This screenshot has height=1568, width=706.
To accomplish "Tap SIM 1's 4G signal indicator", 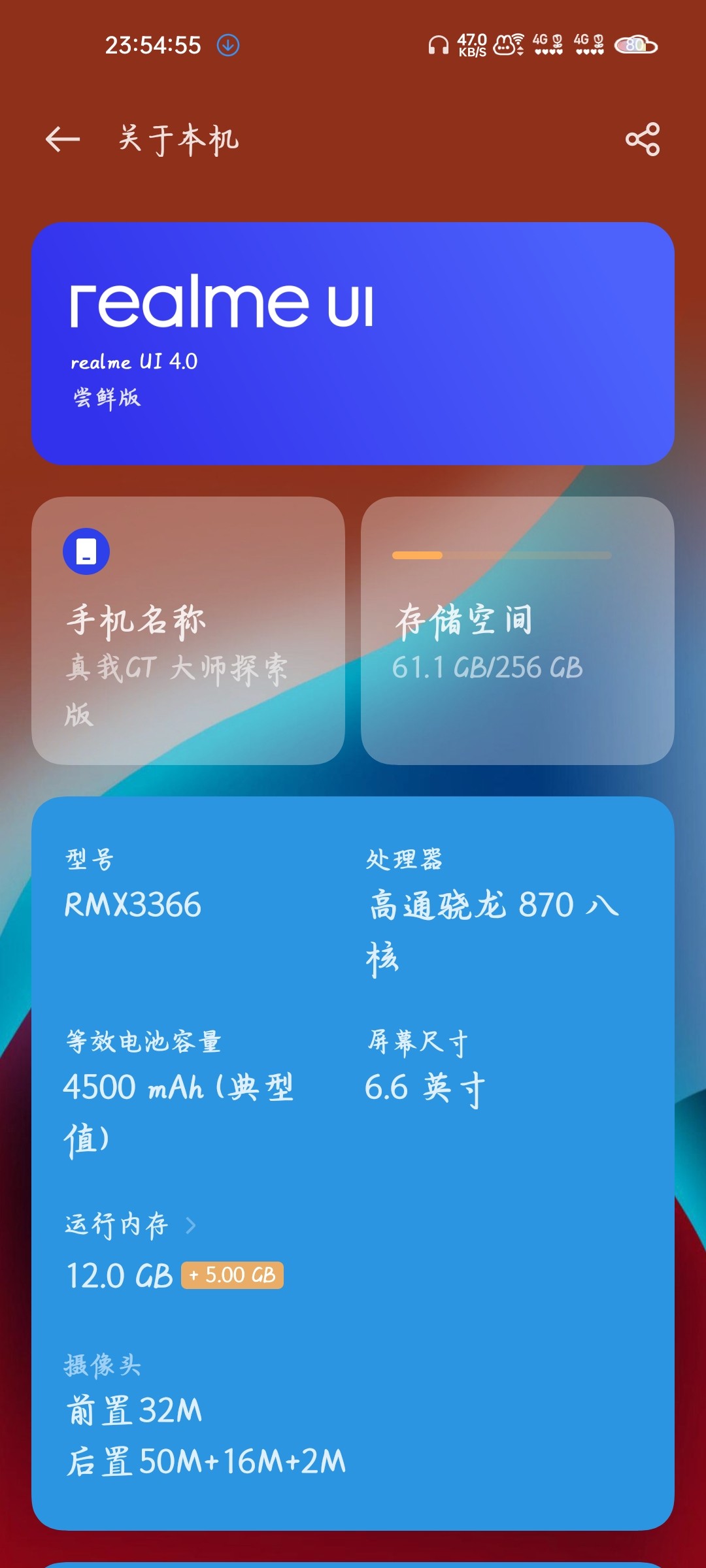I will tap(548, 42).
